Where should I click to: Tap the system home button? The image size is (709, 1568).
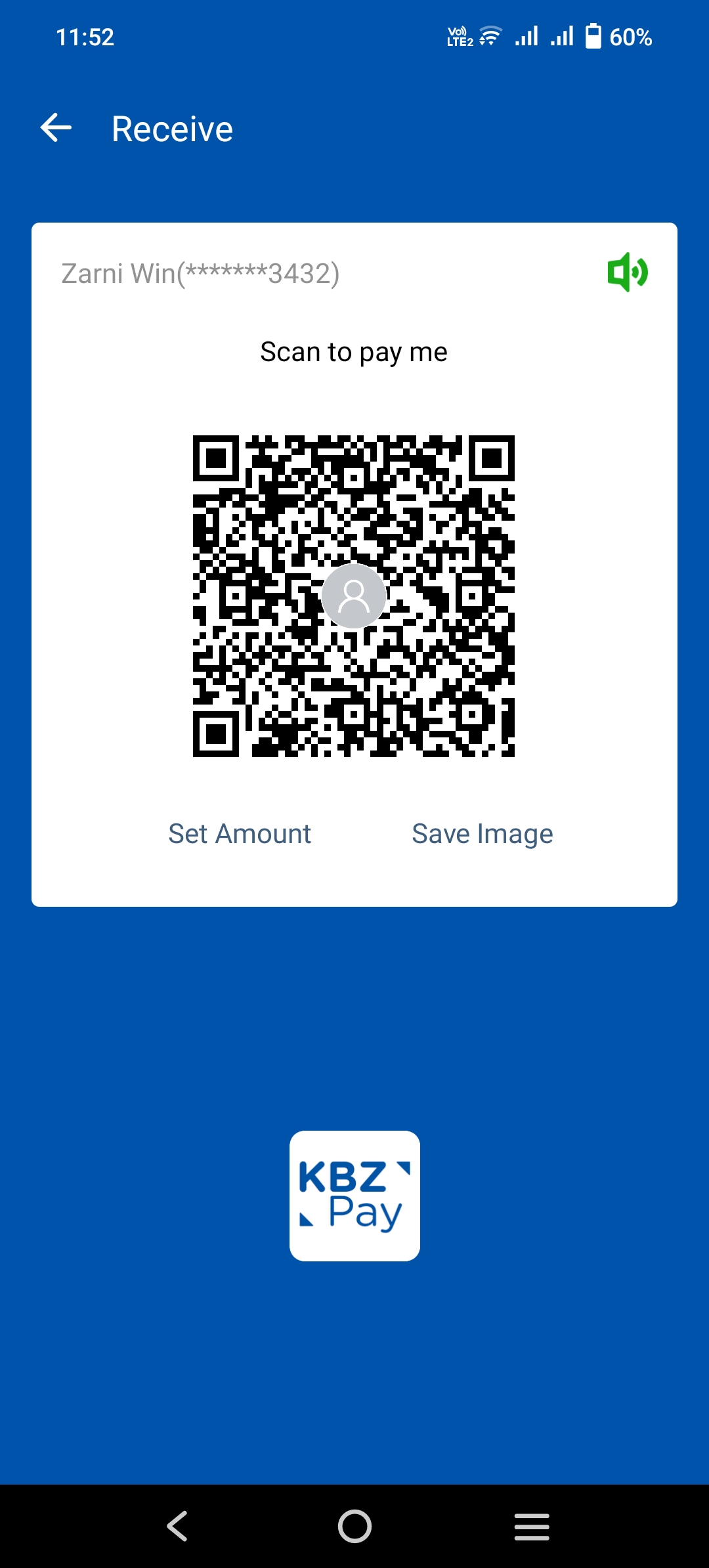[x=354, y=1526]
